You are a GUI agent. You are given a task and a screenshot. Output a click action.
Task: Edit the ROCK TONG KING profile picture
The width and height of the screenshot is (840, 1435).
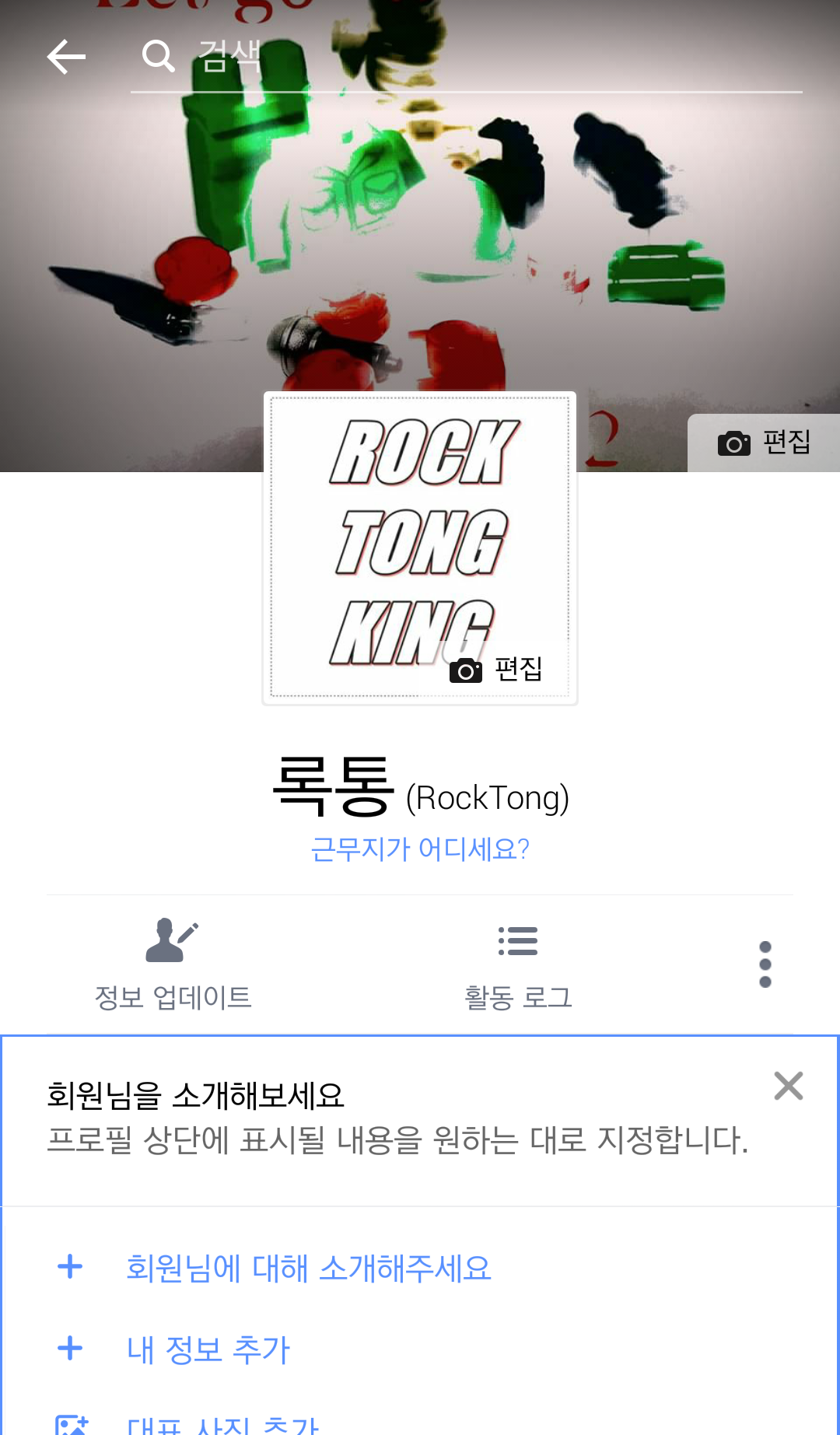[x=496, y=669]
